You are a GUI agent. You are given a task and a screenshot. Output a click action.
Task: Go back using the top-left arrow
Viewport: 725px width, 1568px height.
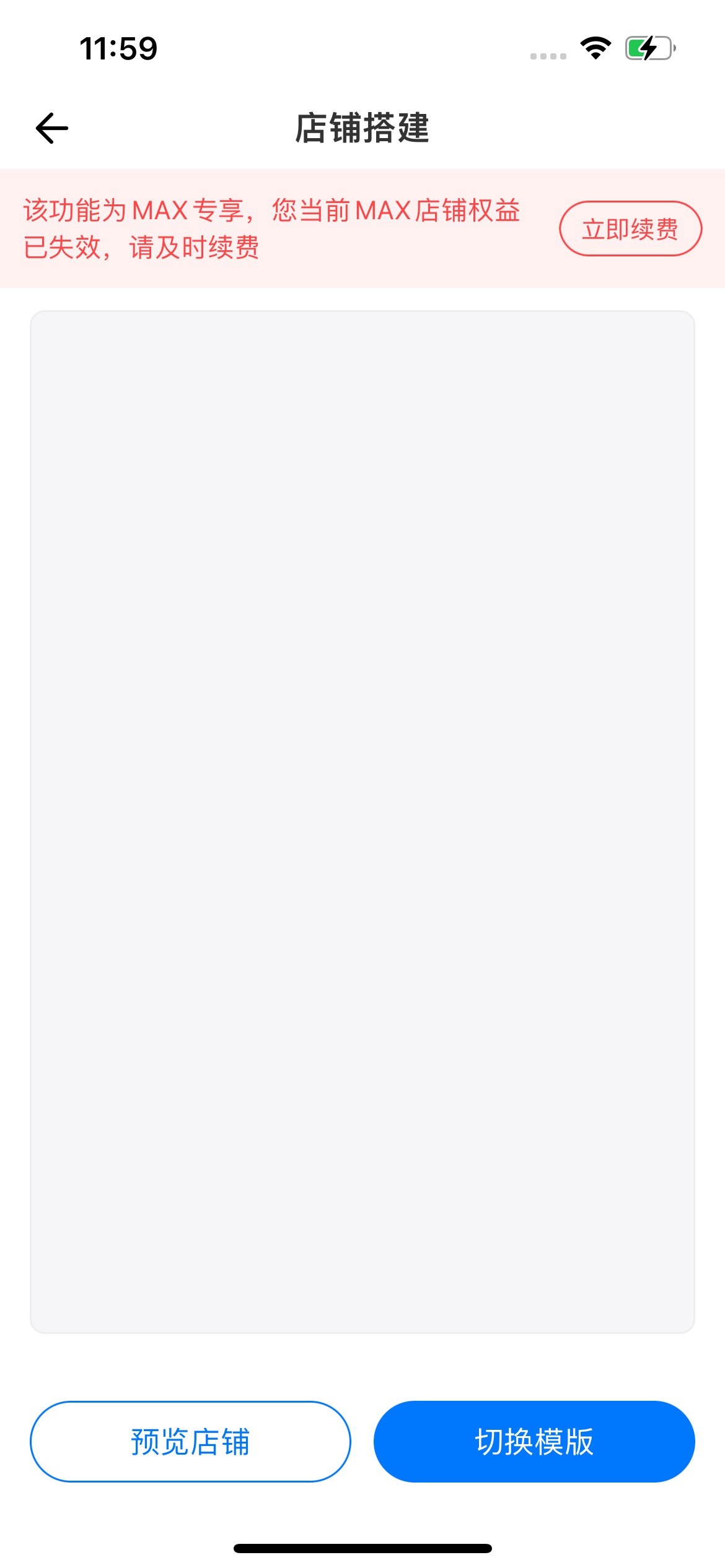click(52, 128)
